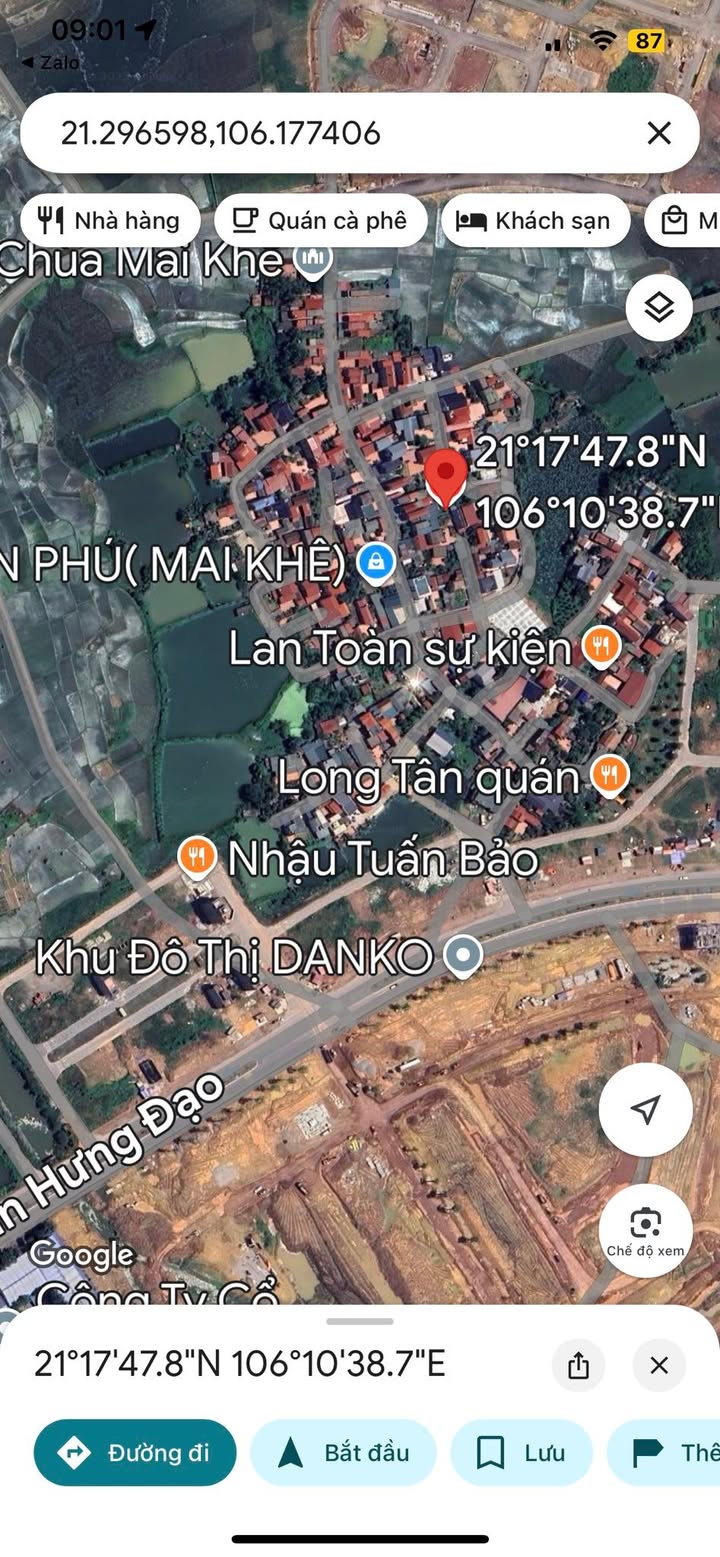
Task: Share the pinned coordinates
Action: click(x=578, y=1365)
